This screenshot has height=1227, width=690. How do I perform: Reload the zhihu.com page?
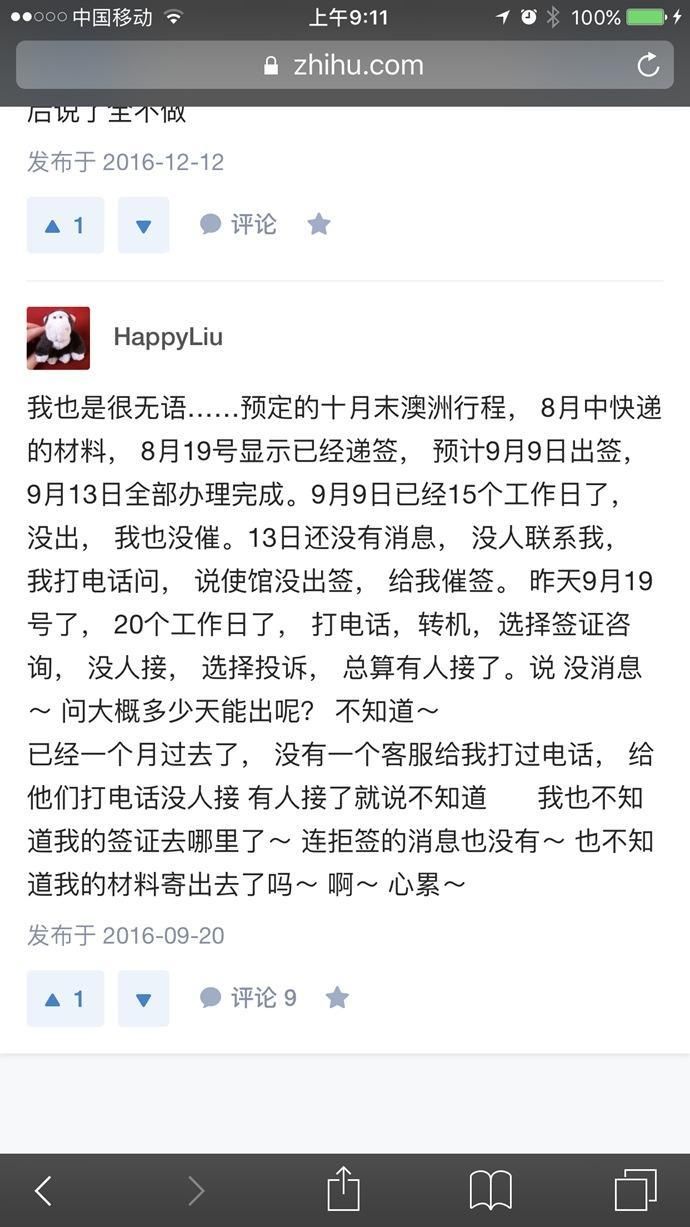point(648,66)
